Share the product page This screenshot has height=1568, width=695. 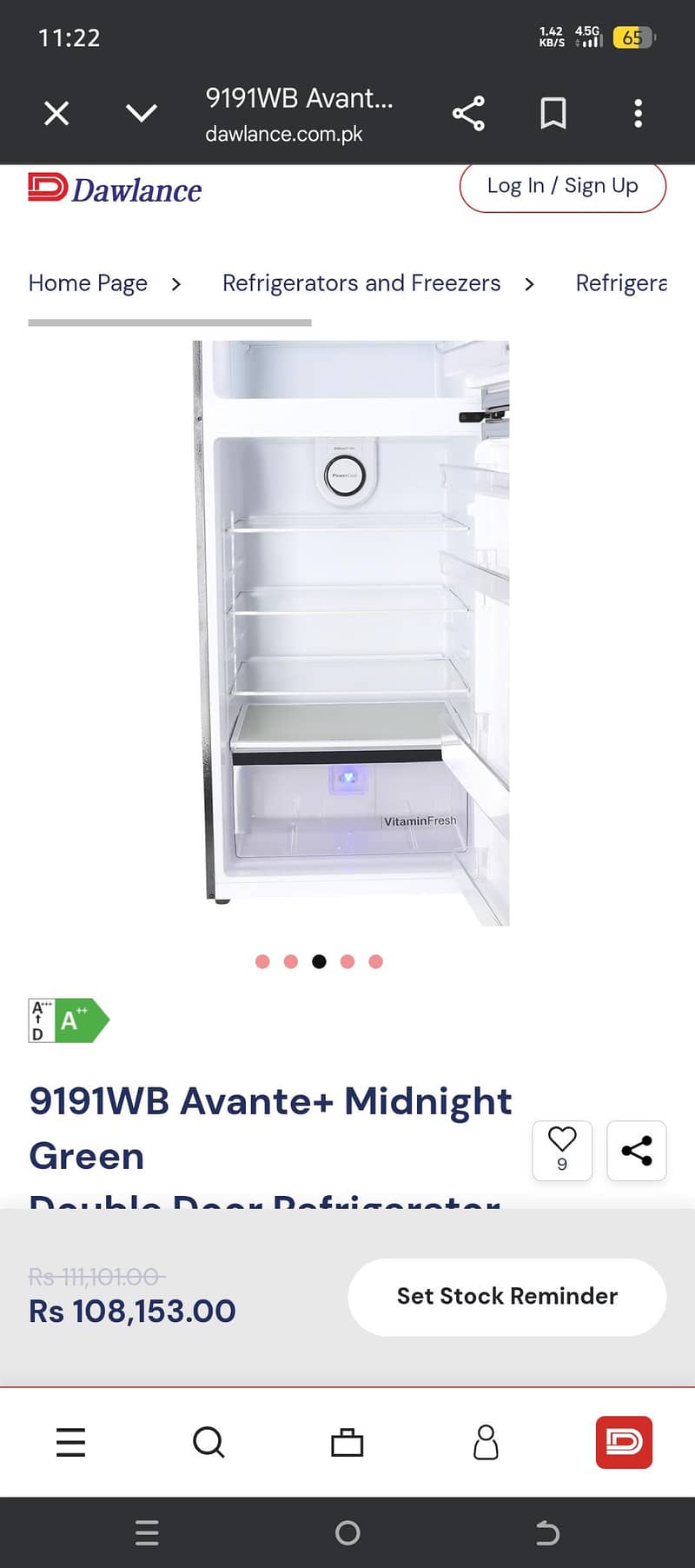469,113
